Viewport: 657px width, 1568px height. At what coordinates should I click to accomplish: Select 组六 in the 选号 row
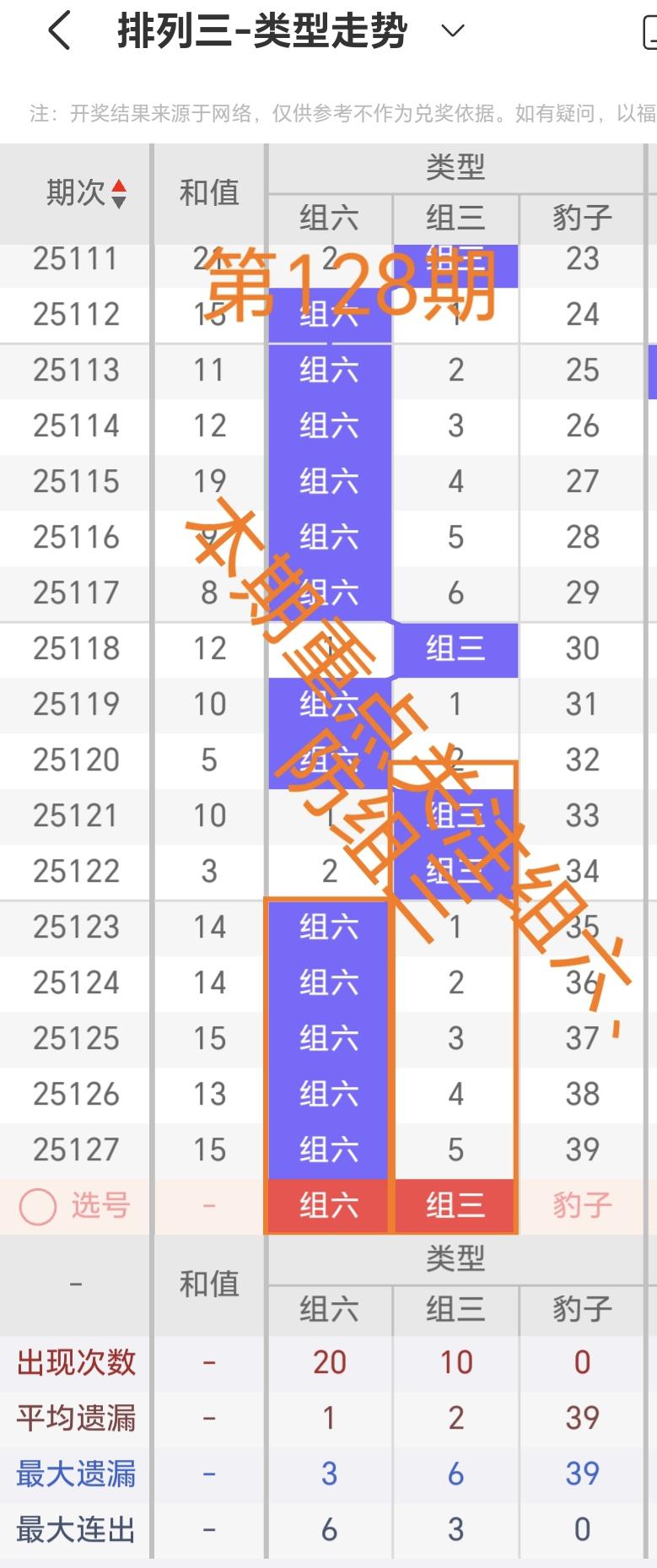coord(329,1206)
